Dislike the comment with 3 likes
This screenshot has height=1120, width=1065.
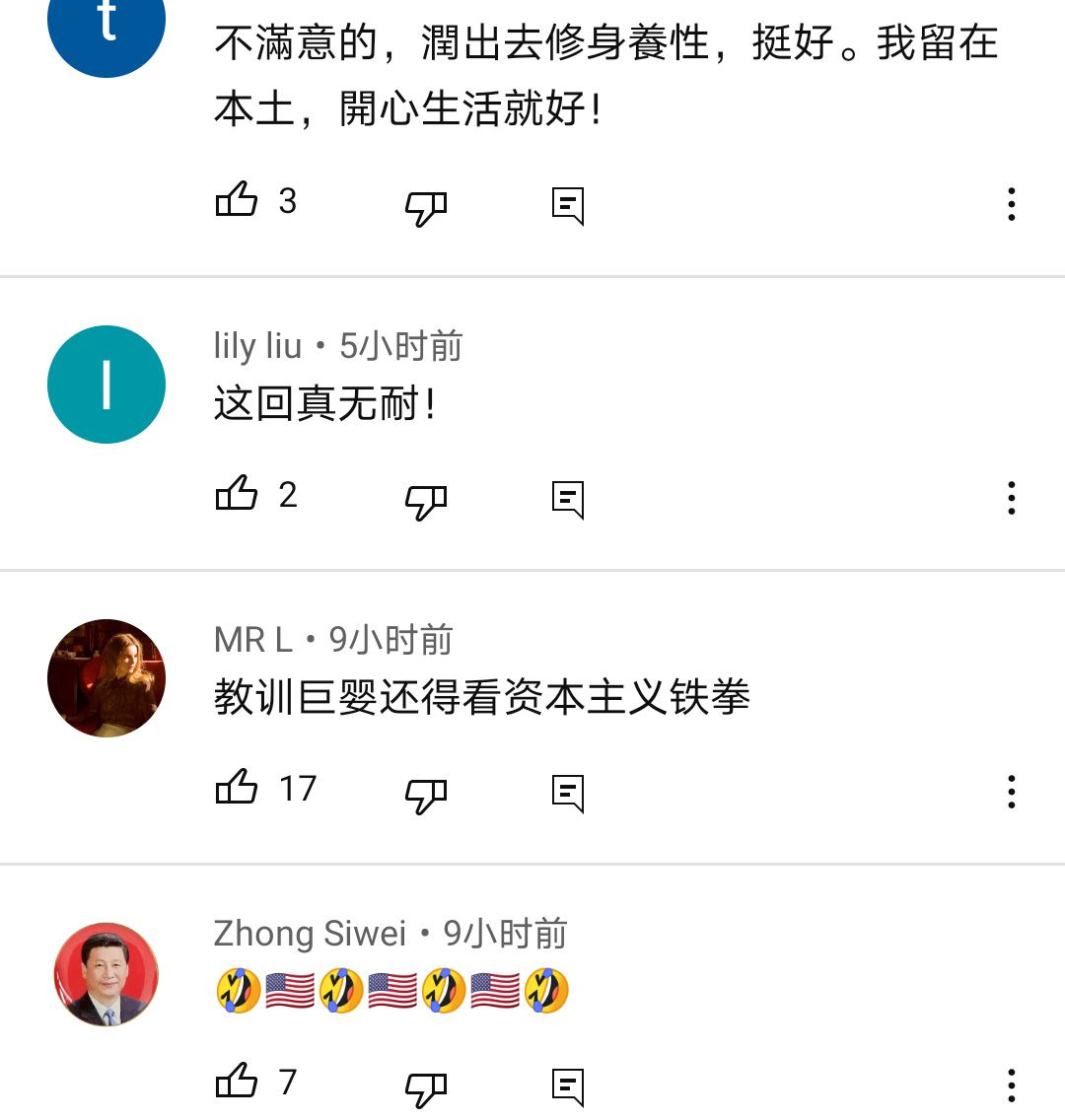coord(426,207)
